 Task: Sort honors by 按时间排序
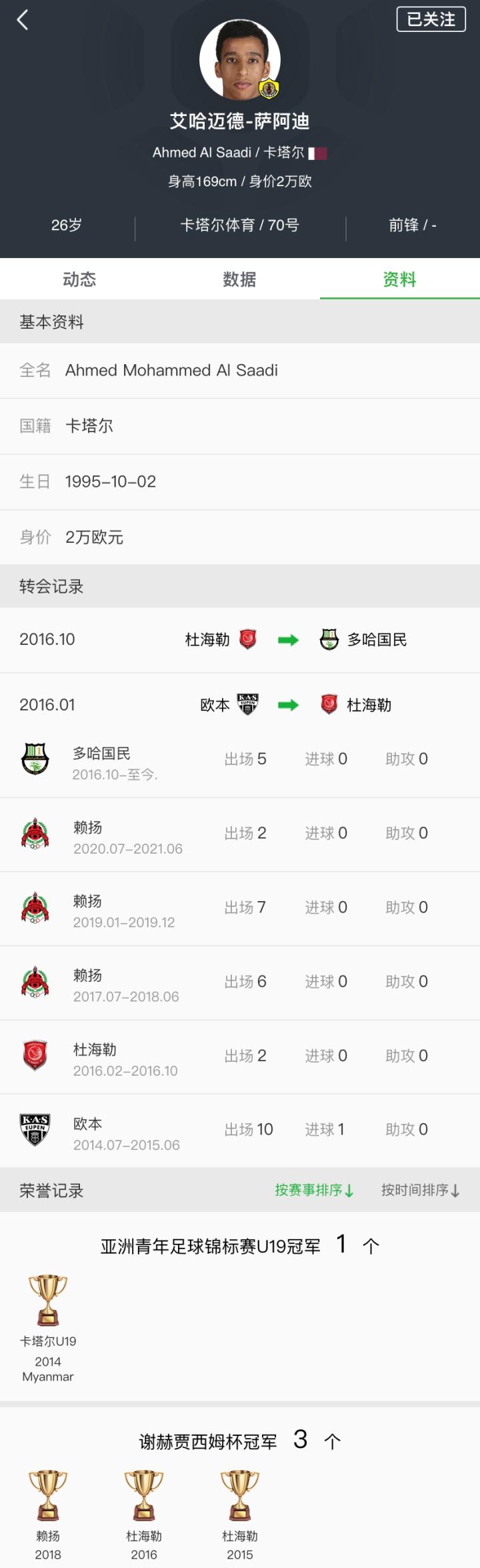420,1191
